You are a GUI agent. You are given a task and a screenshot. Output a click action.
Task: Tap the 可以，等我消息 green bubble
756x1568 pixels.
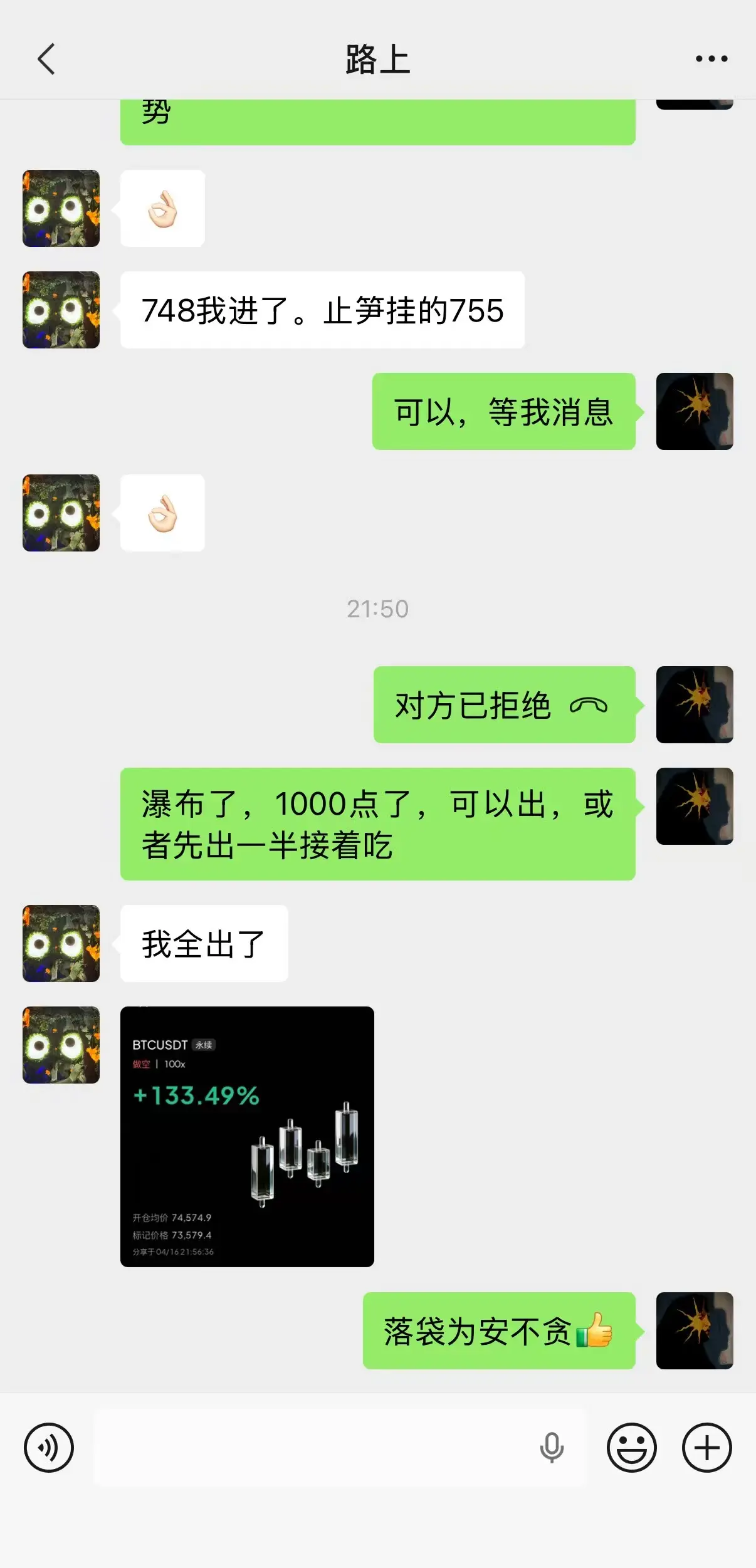[503, 411]
